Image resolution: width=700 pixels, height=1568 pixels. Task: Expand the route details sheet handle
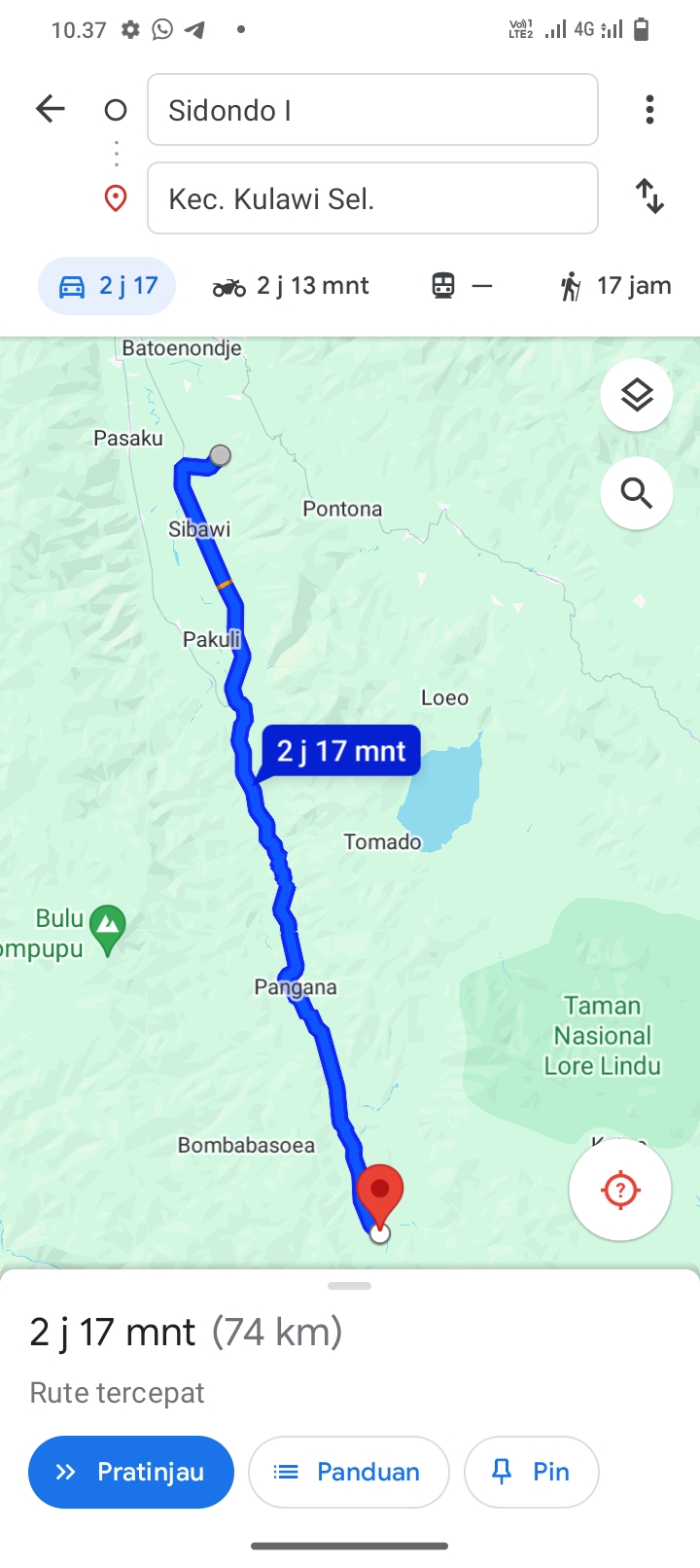click(x=350, y=1286)
